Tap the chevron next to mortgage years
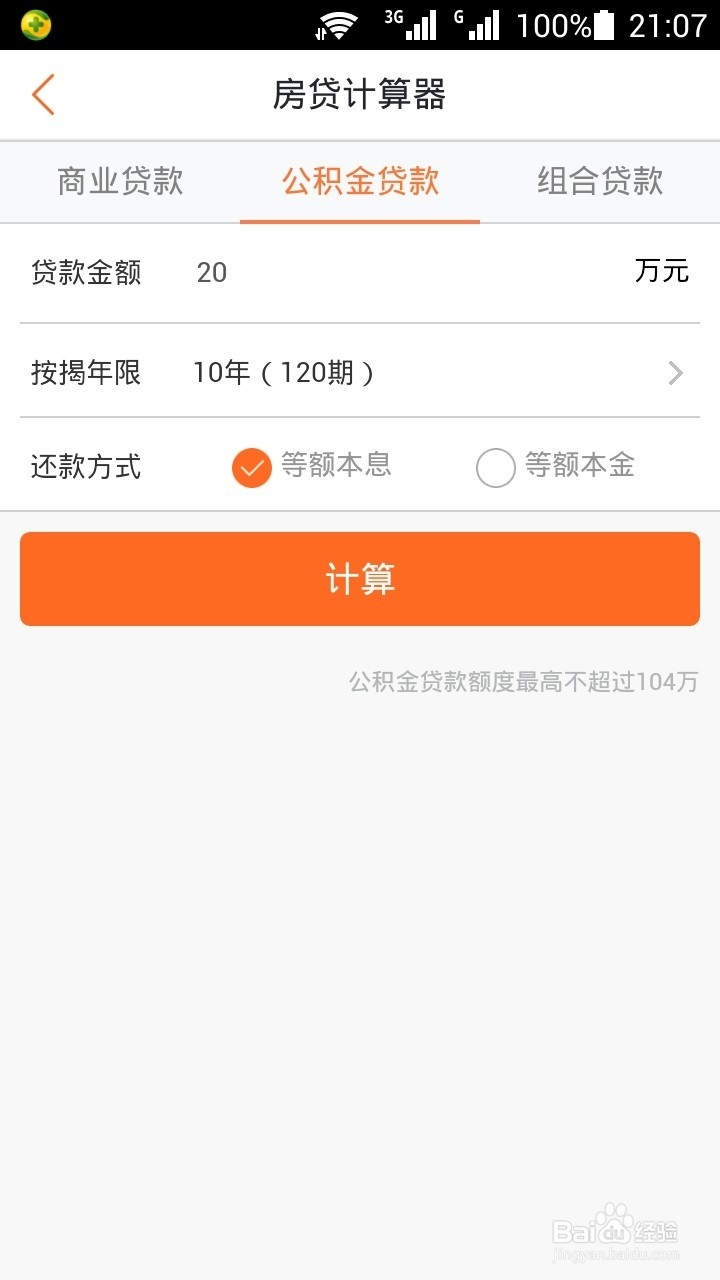 click(x=676, y=373)
